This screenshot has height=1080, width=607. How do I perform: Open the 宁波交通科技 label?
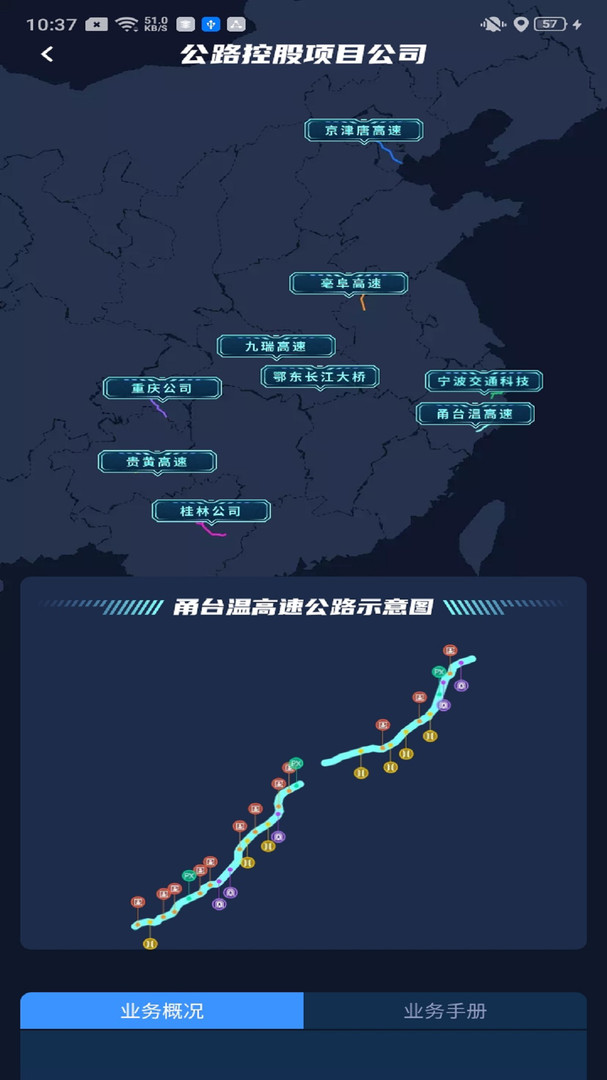click(484, 381)
